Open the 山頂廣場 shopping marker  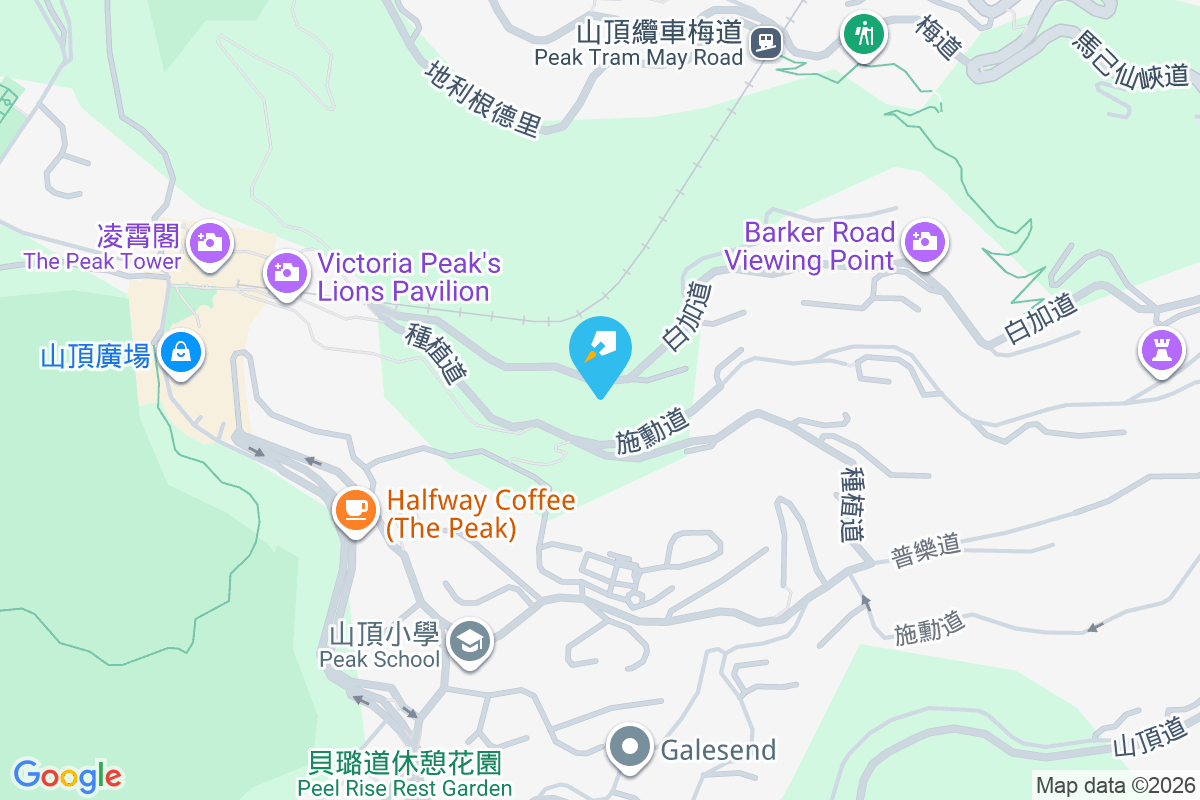[x=180, y=352]
